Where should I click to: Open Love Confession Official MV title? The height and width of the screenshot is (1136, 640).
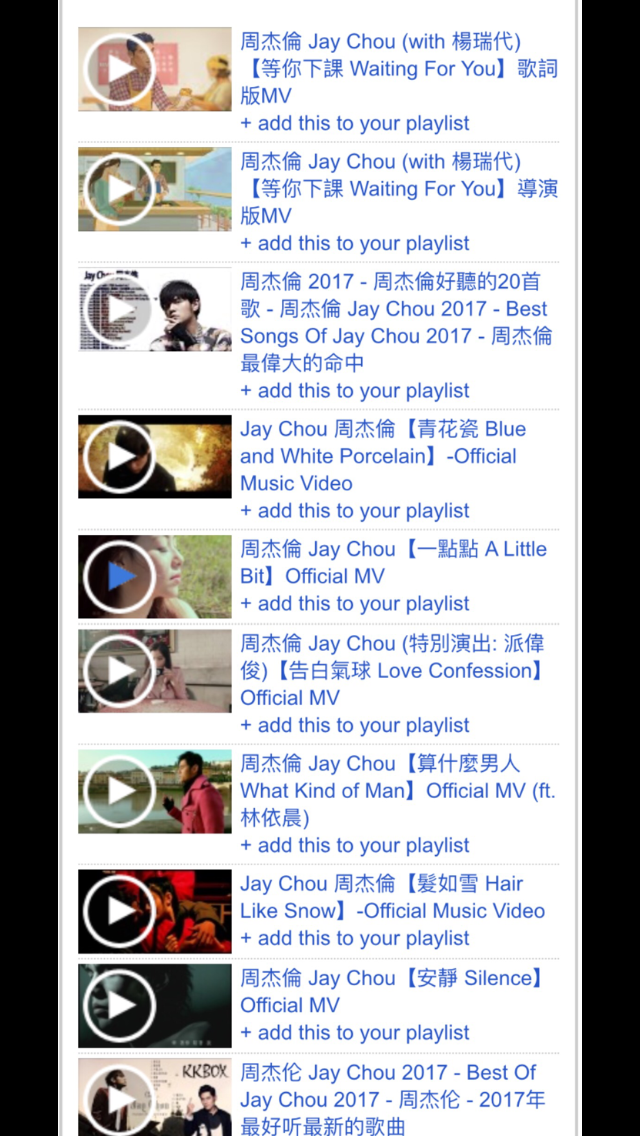pos(394,670)
